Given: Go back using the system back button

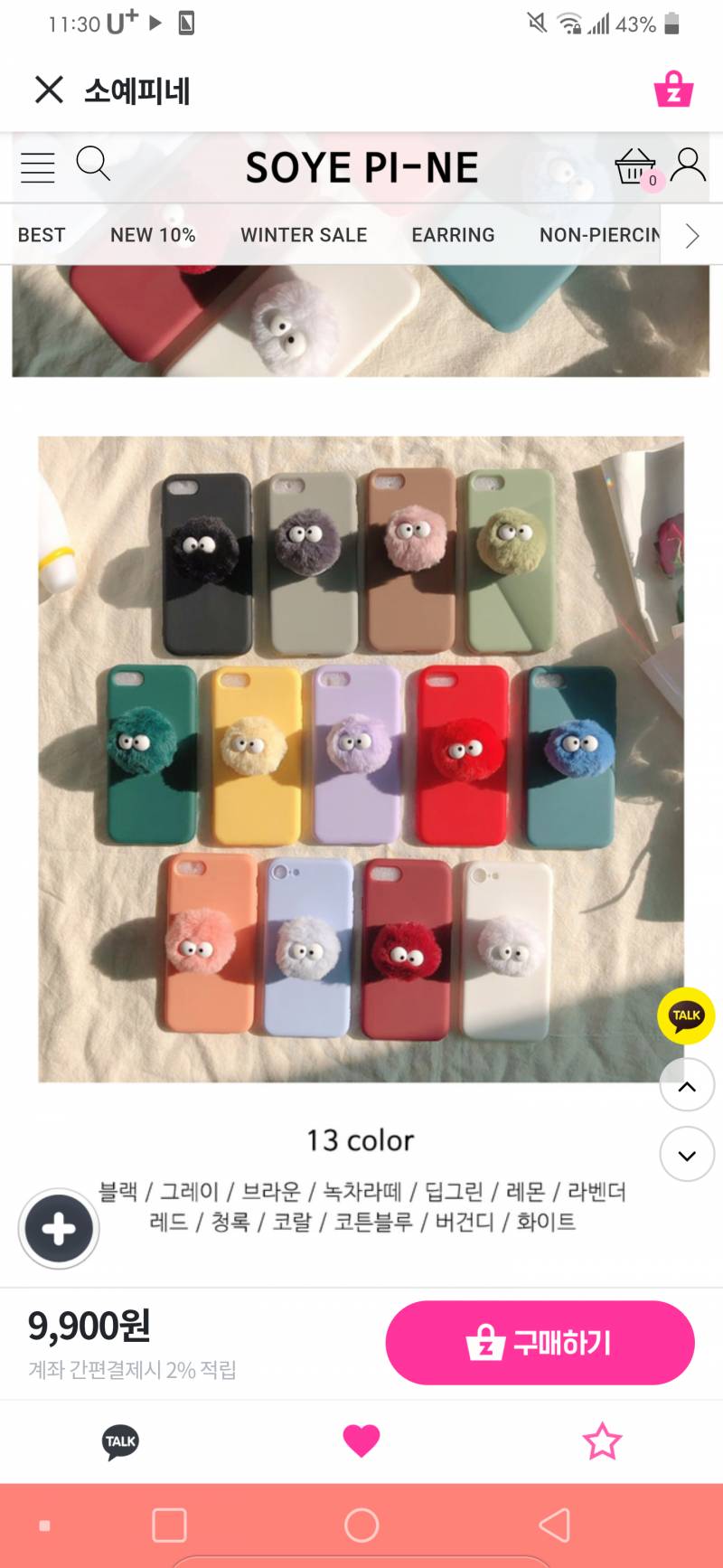Looking at the screenshot, I should point(554,1525).
